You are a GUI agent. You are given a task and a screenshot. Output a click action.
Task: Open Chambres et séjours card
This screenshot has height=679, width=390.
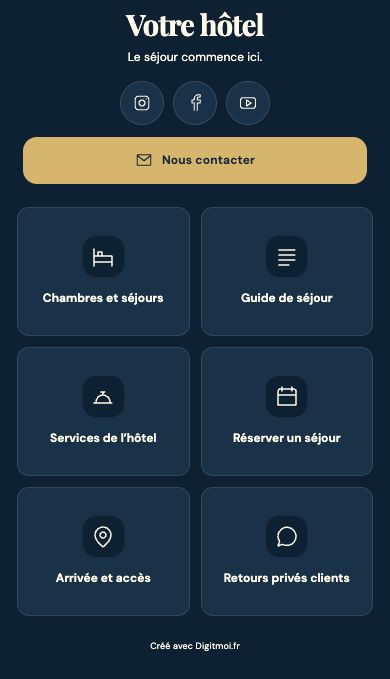pyautogui.click(x=103, y=271)
